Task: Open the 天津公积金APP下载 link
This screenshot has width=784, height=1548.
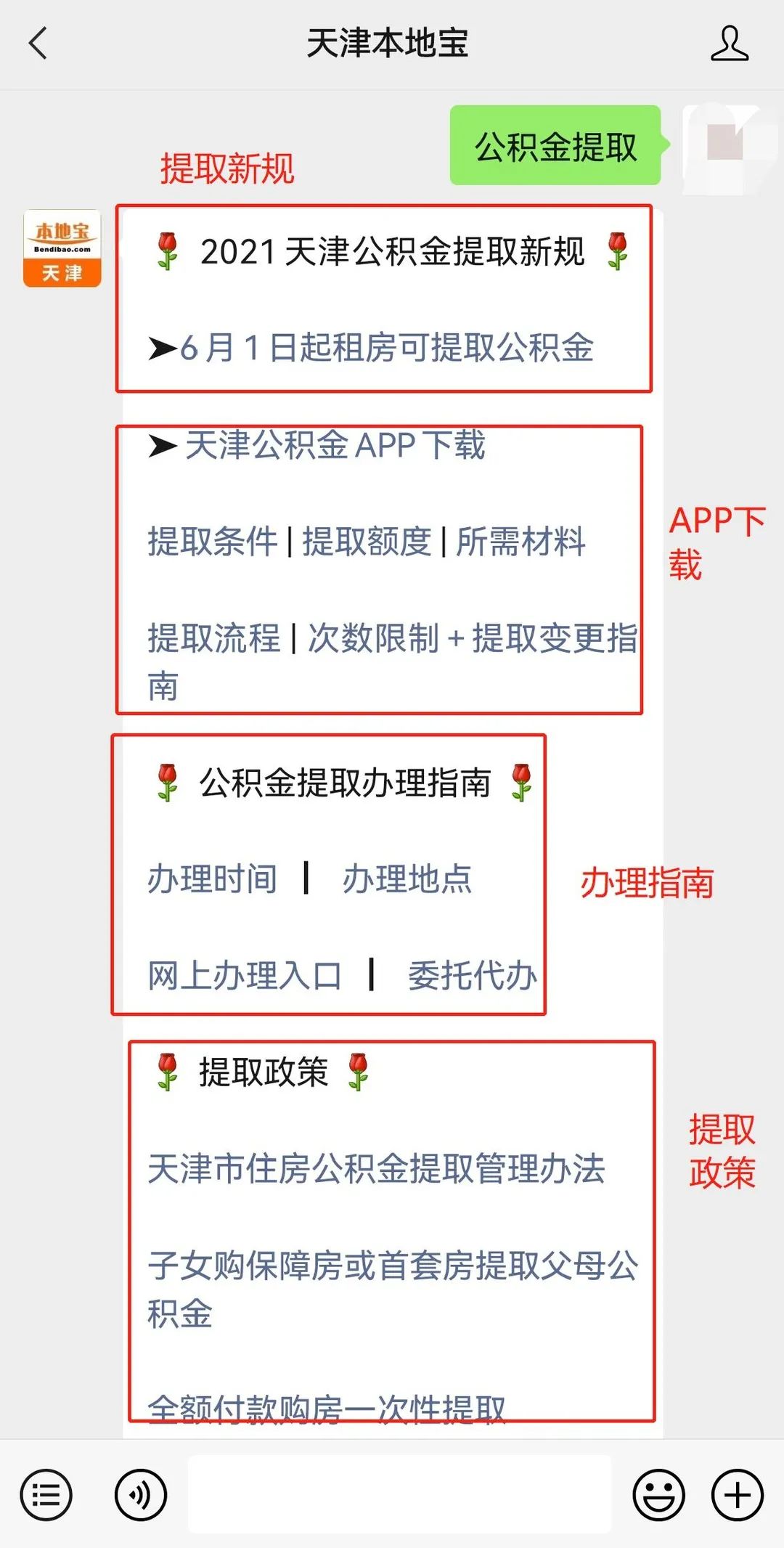Action: pos(334,445)
